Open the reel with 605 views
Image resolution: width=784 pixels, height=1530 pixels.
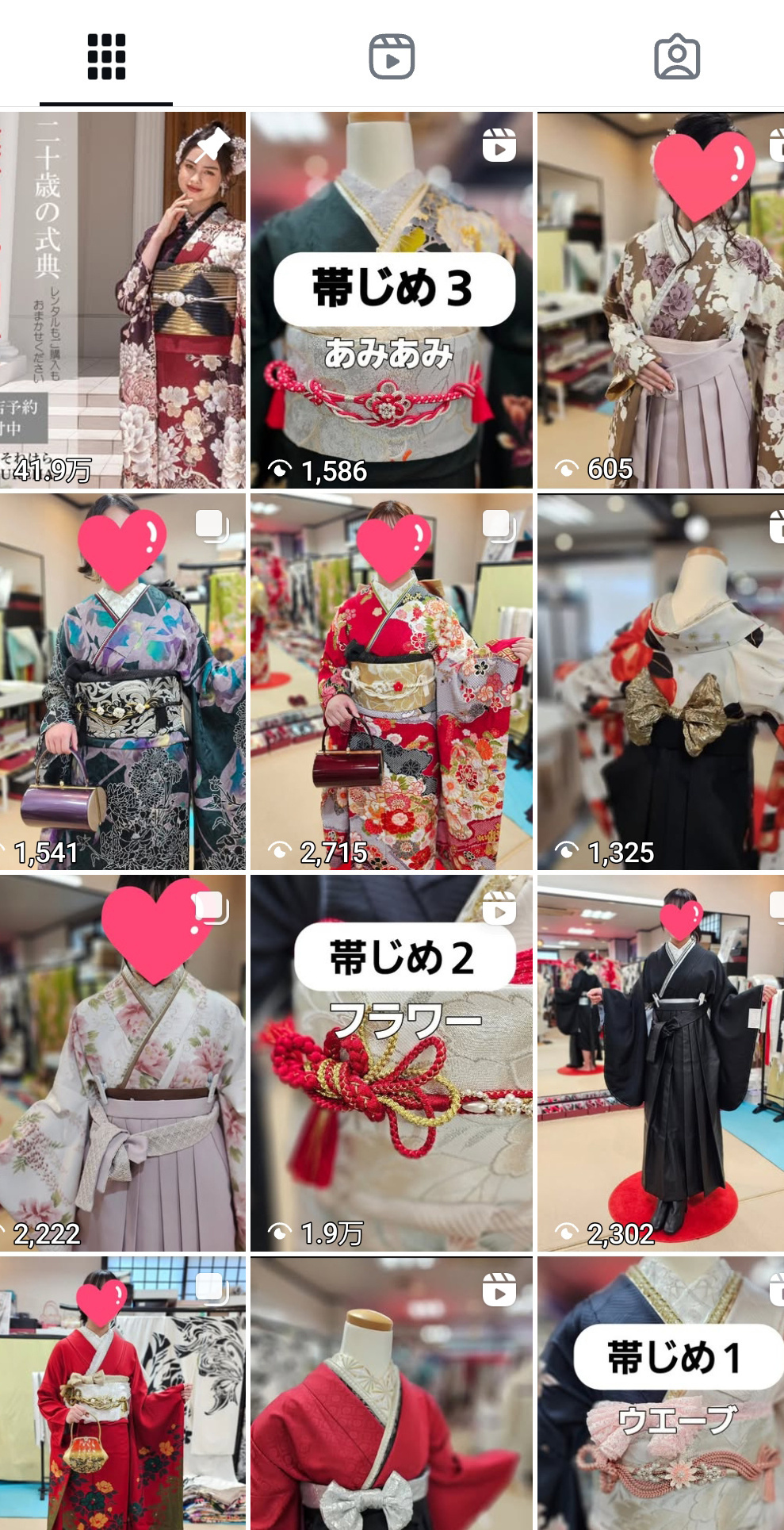click(660, 300)
